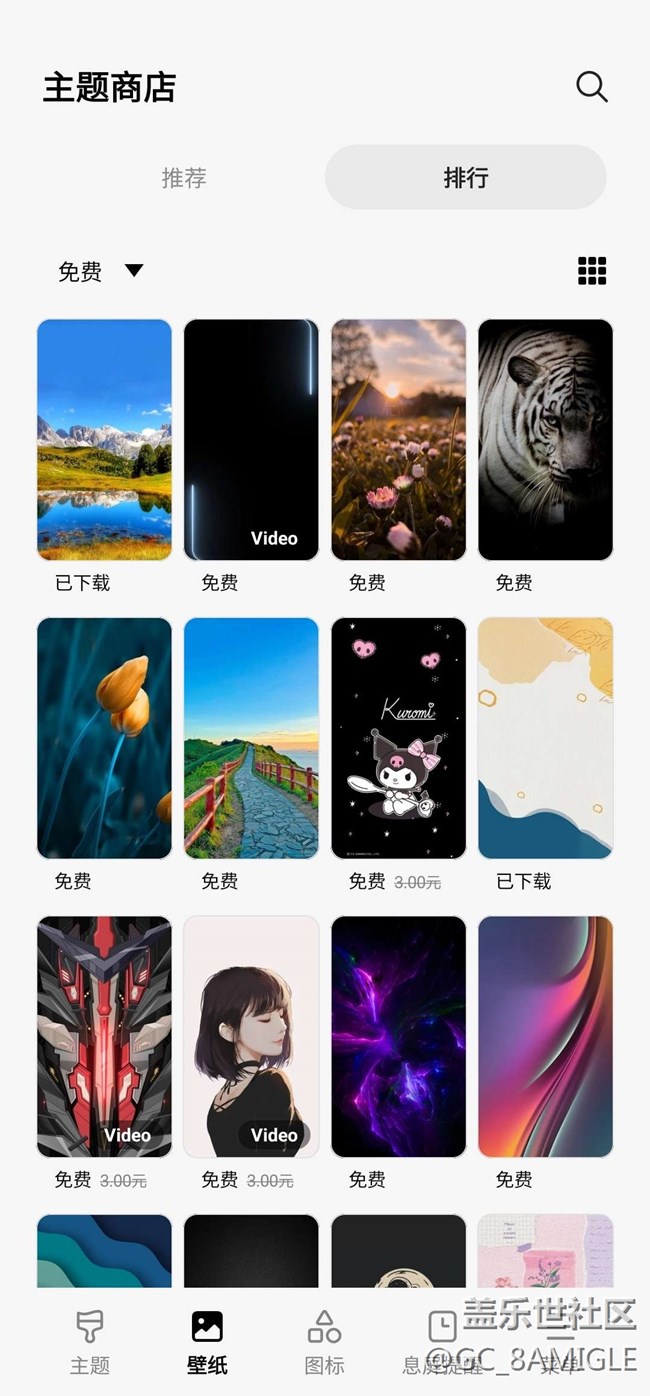Open the red mecha video wallpaper
Screen dimensions: 650x1396
tap(104, 1036)
